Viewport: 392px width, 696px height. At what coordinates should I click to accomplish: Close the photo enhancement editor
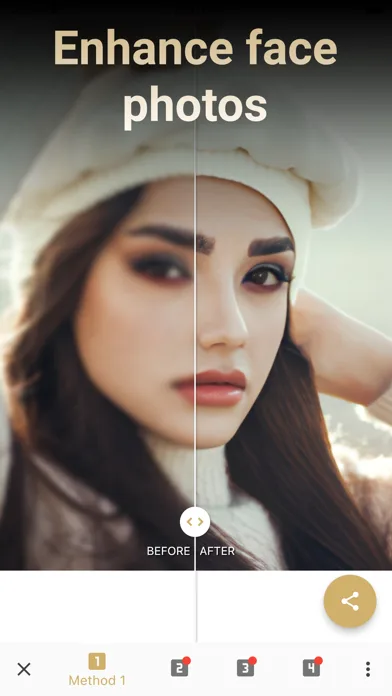point(24,669)
